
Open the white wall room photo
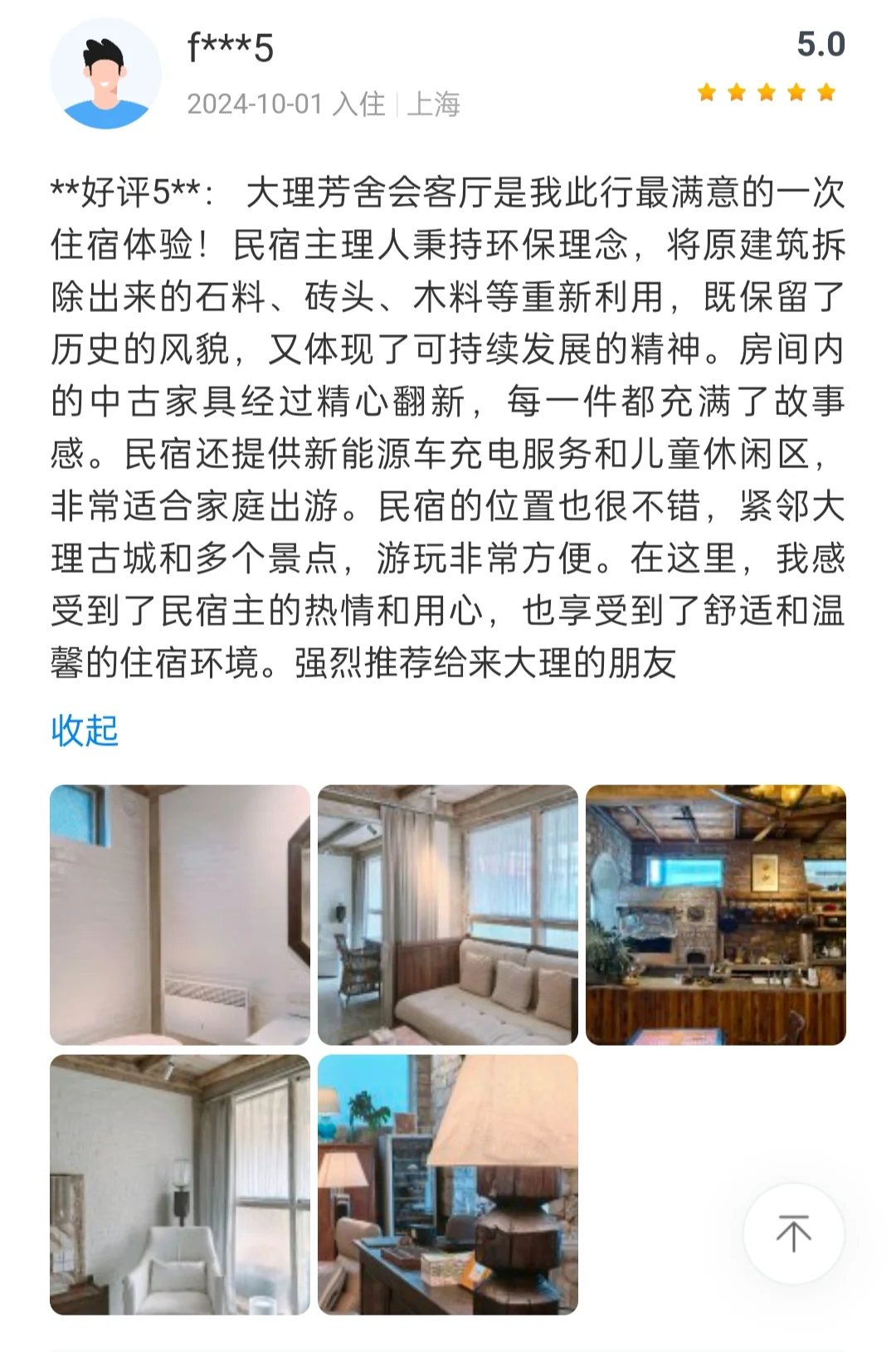180,915
